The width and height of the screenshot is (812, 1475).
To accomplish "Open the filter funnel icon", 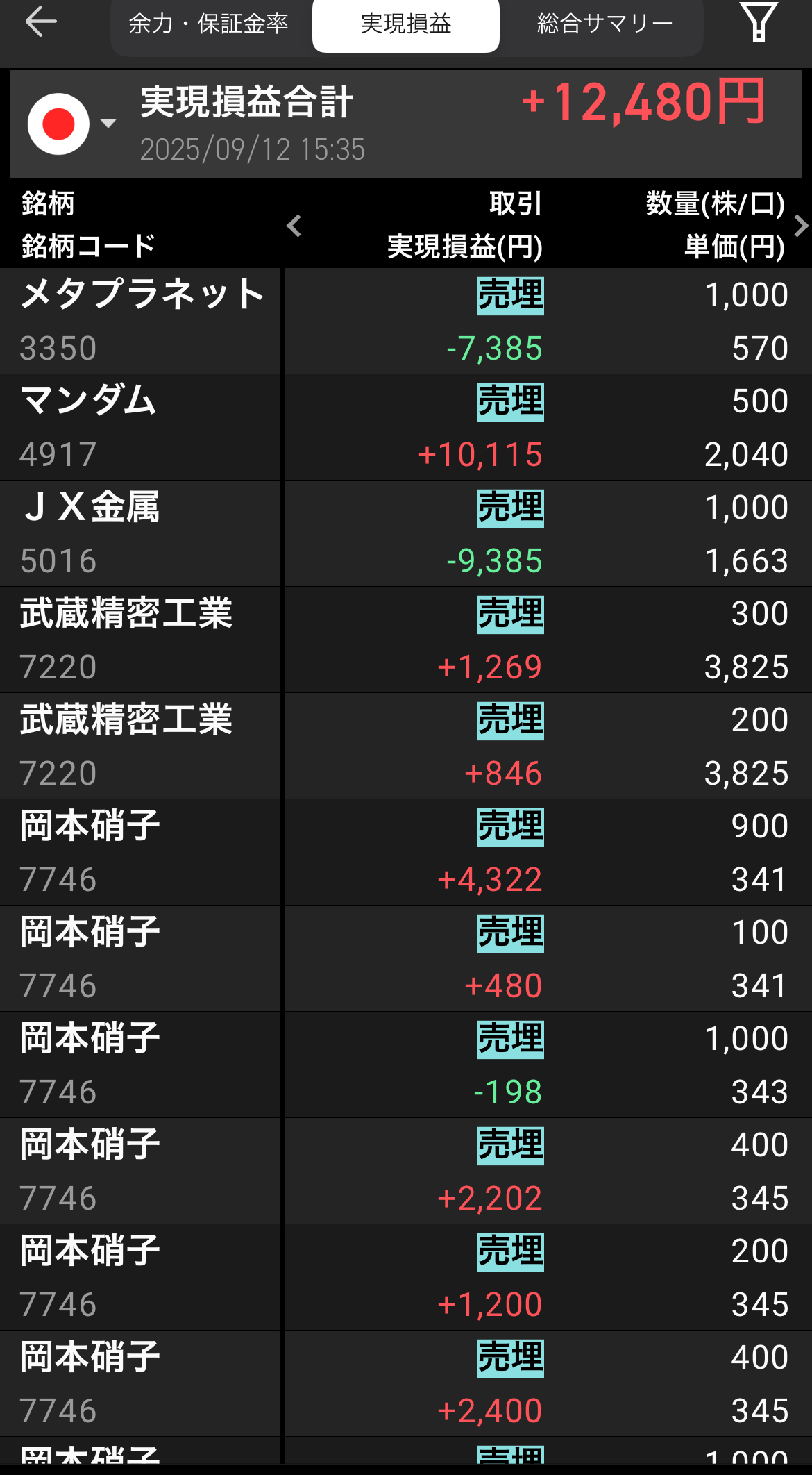I will [759, 22].
